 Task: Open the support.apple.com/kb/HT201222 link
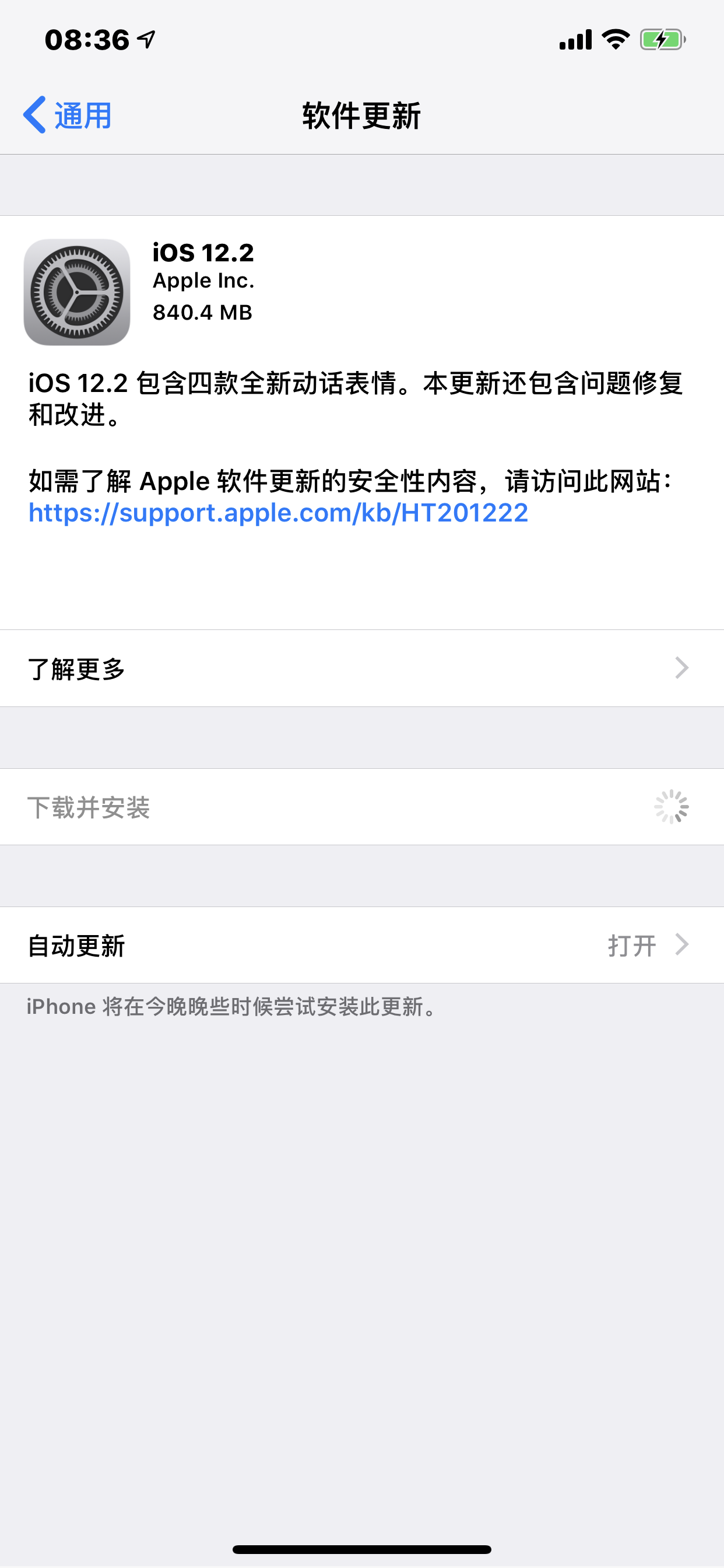click(278, 513)
